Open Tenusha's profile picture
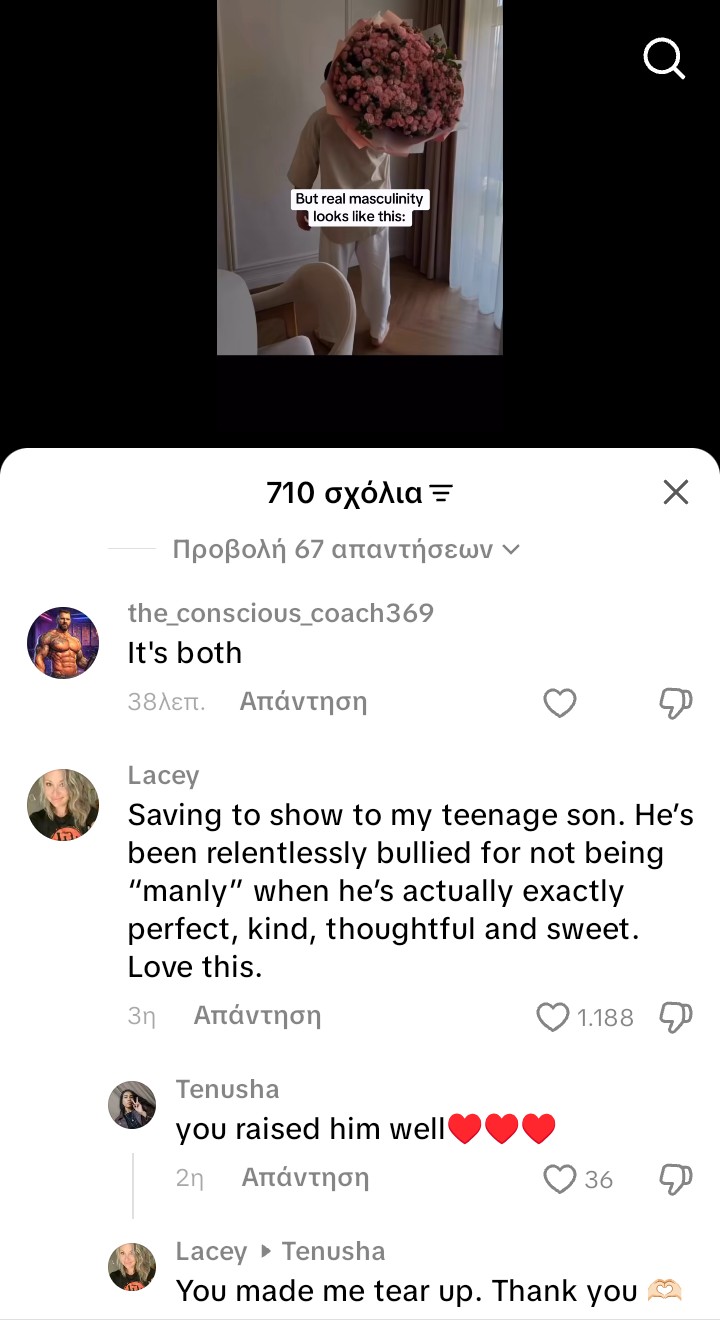 132,1105
